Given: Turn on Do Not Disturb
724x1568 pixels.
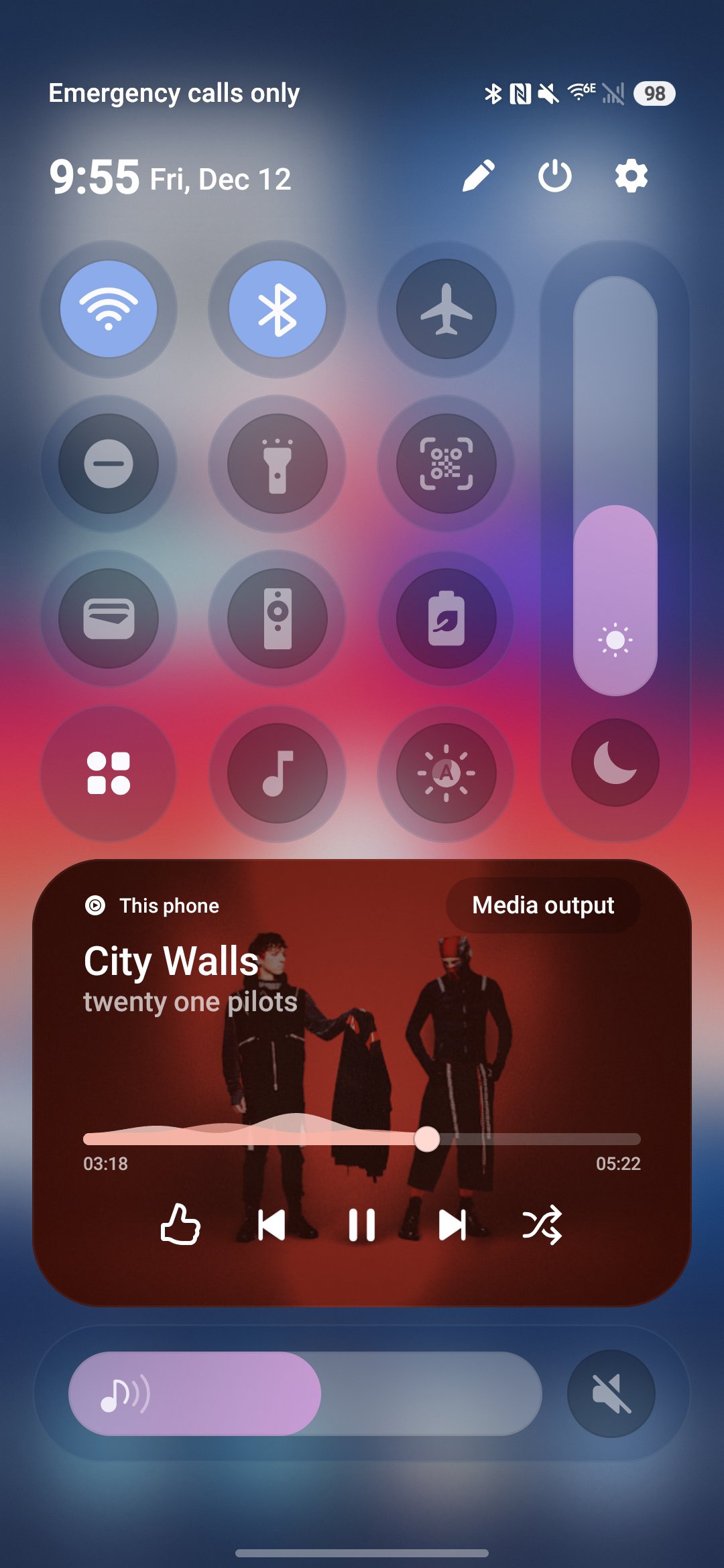Looking at the screenshot, I should (x=109, y=464).
